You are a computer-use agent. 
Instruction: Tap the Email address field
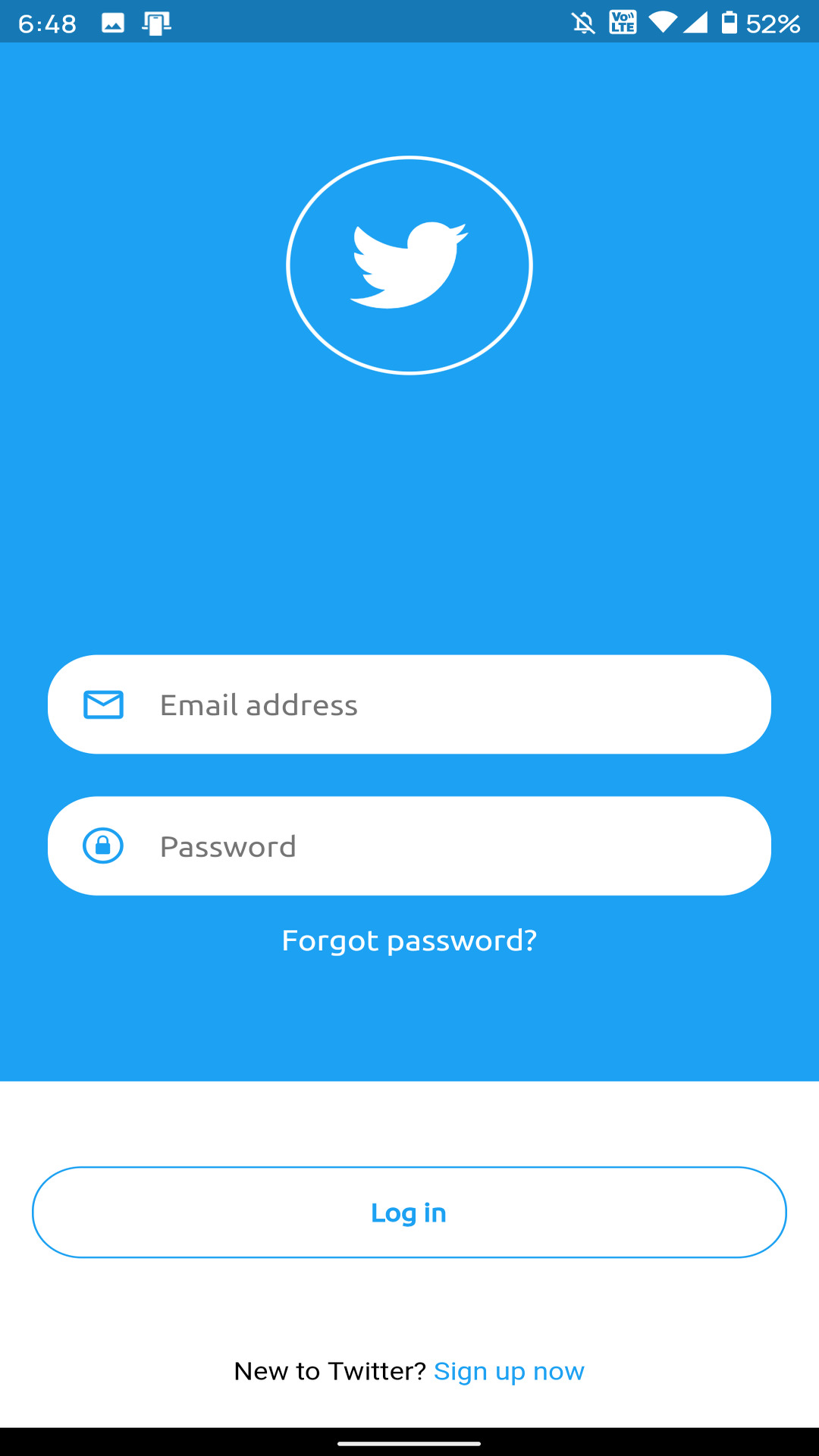click(x=409, y=704)
